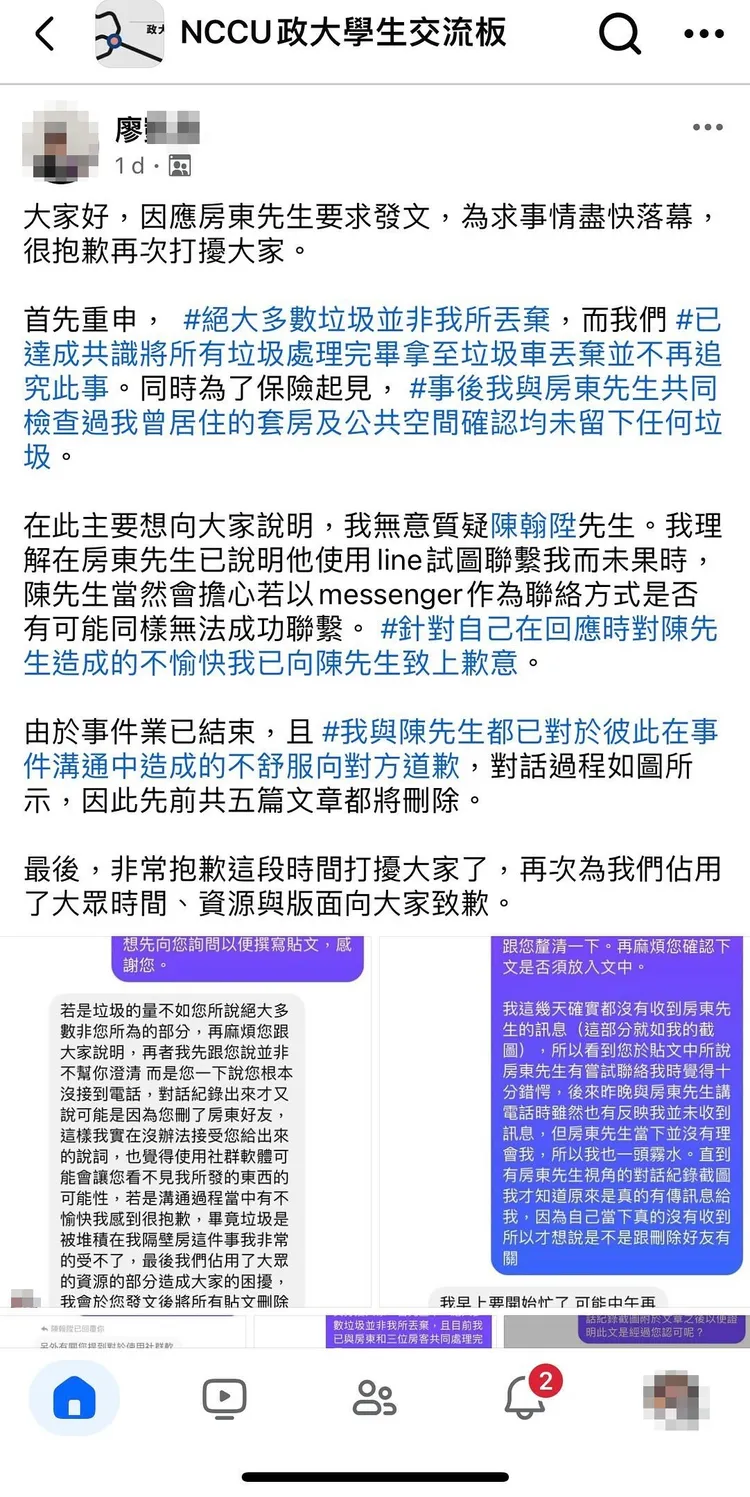Open NCCU政大學生交流板 group info
Viewport: 750px width, 1497px height.
coord(343,35)
